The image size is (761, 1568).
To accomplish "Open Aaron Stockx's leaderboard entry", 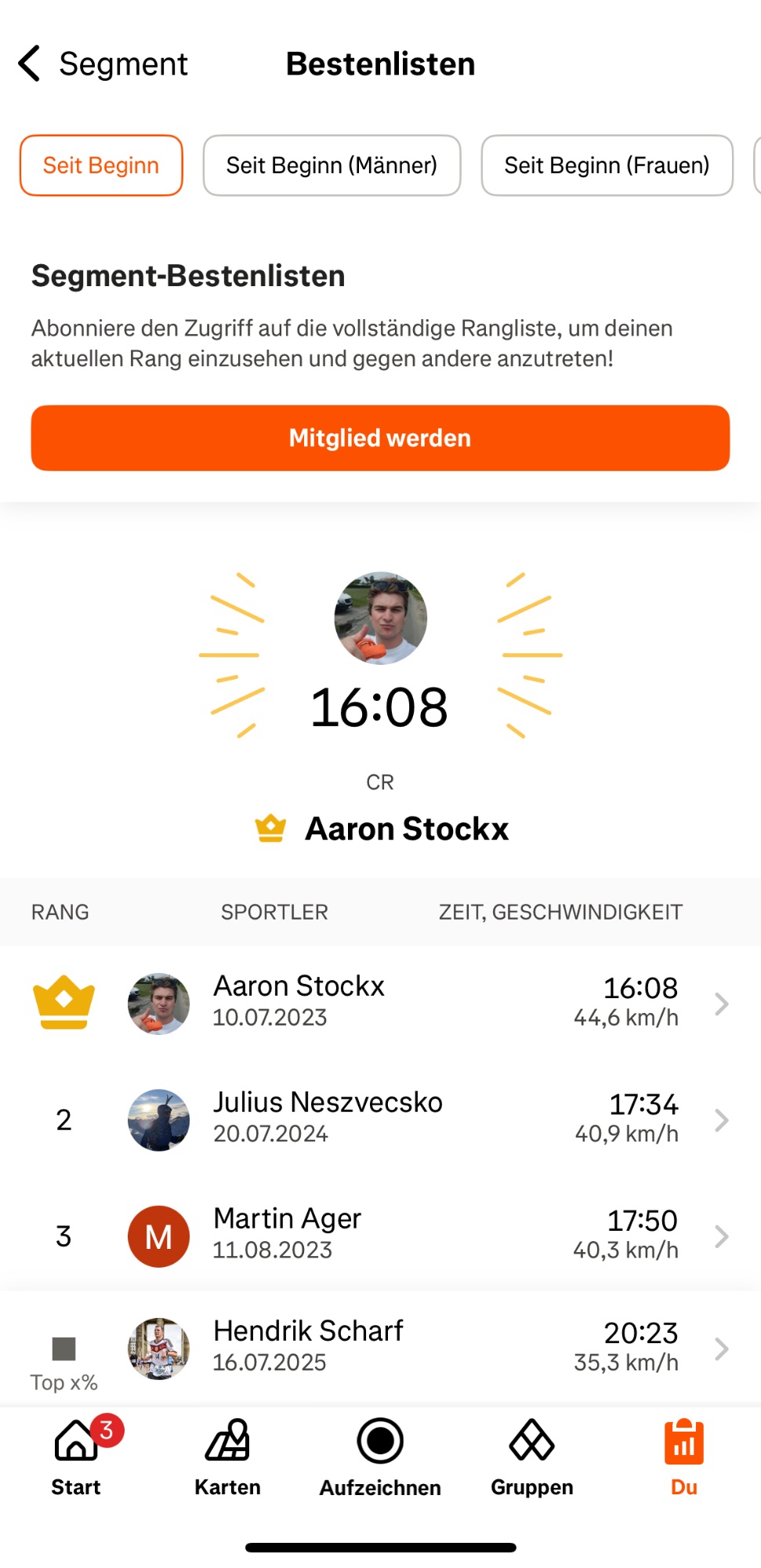I will pyautogui.click(x=380, y=1003).
